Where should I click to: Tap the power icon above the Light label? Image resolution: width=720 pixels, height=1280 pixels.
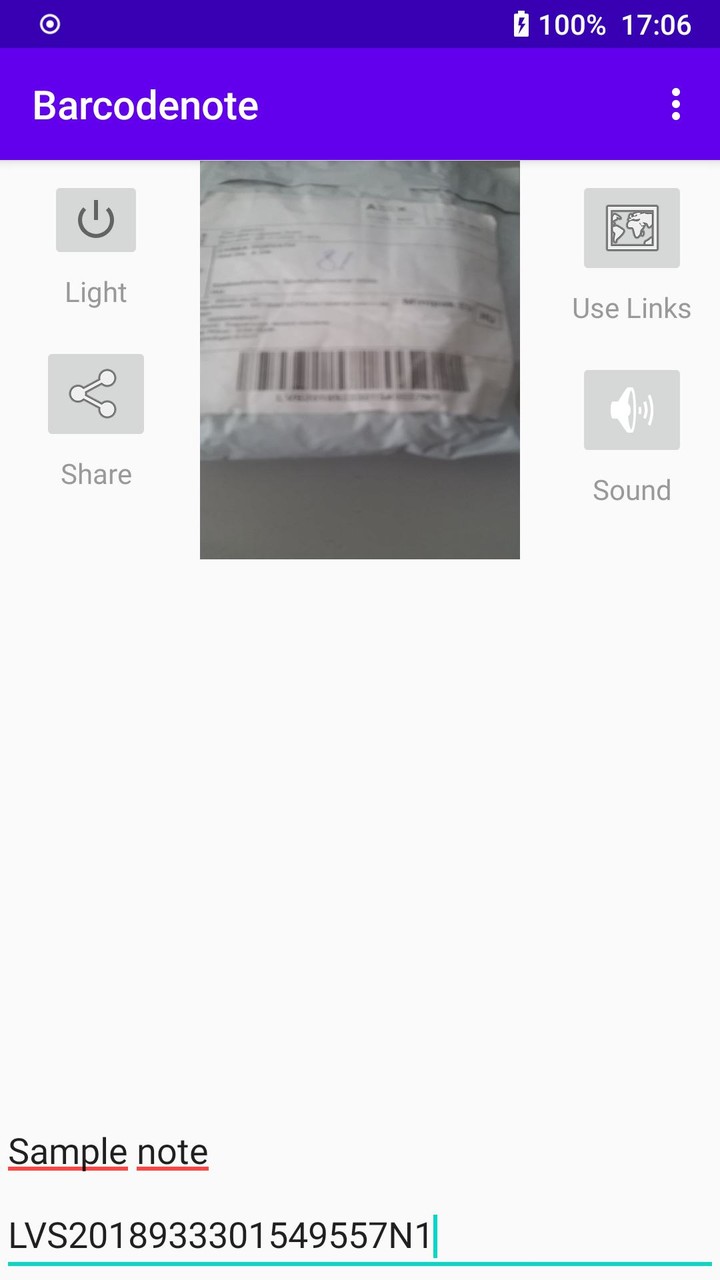[x=95, y=219]
